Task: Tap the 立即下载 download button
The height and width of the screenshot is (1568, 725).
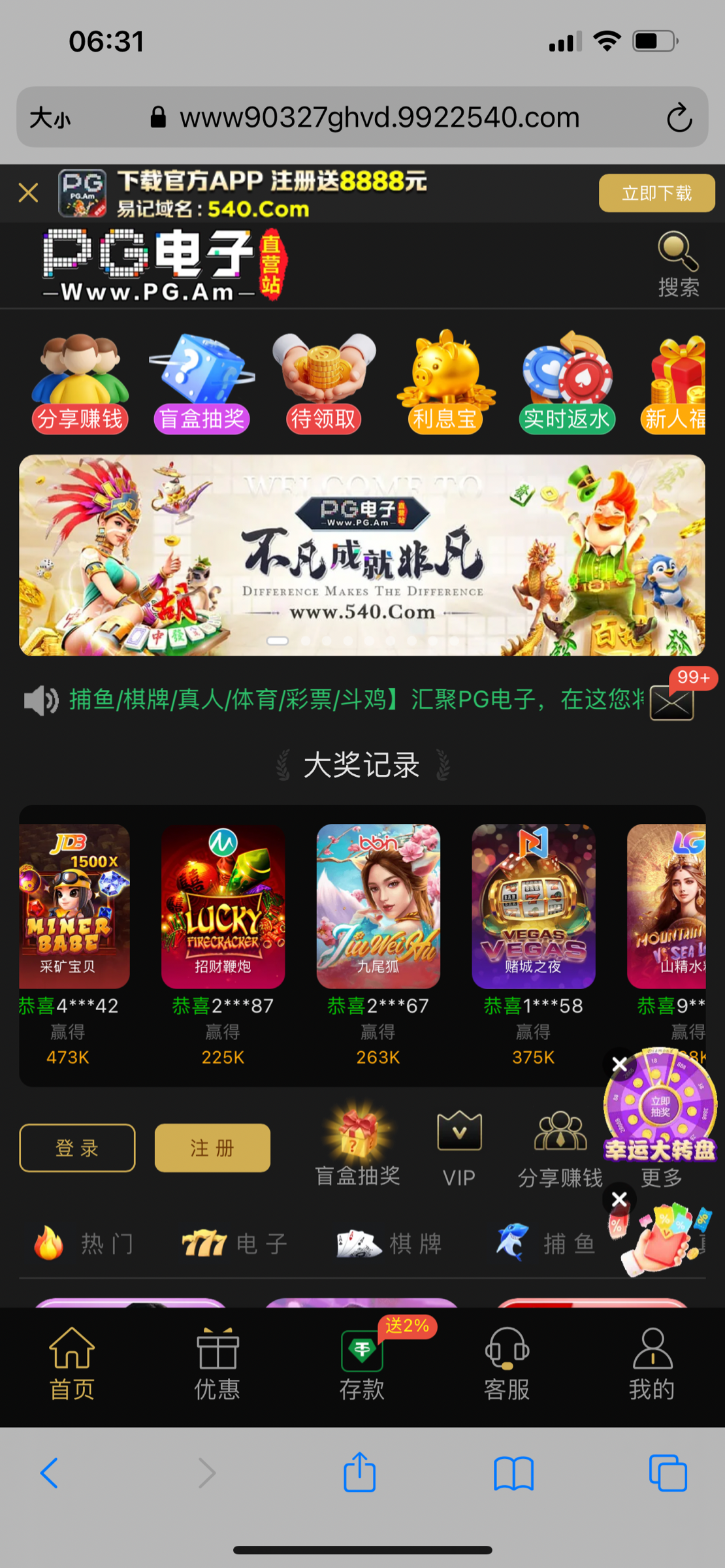Action: coord(656,193)
